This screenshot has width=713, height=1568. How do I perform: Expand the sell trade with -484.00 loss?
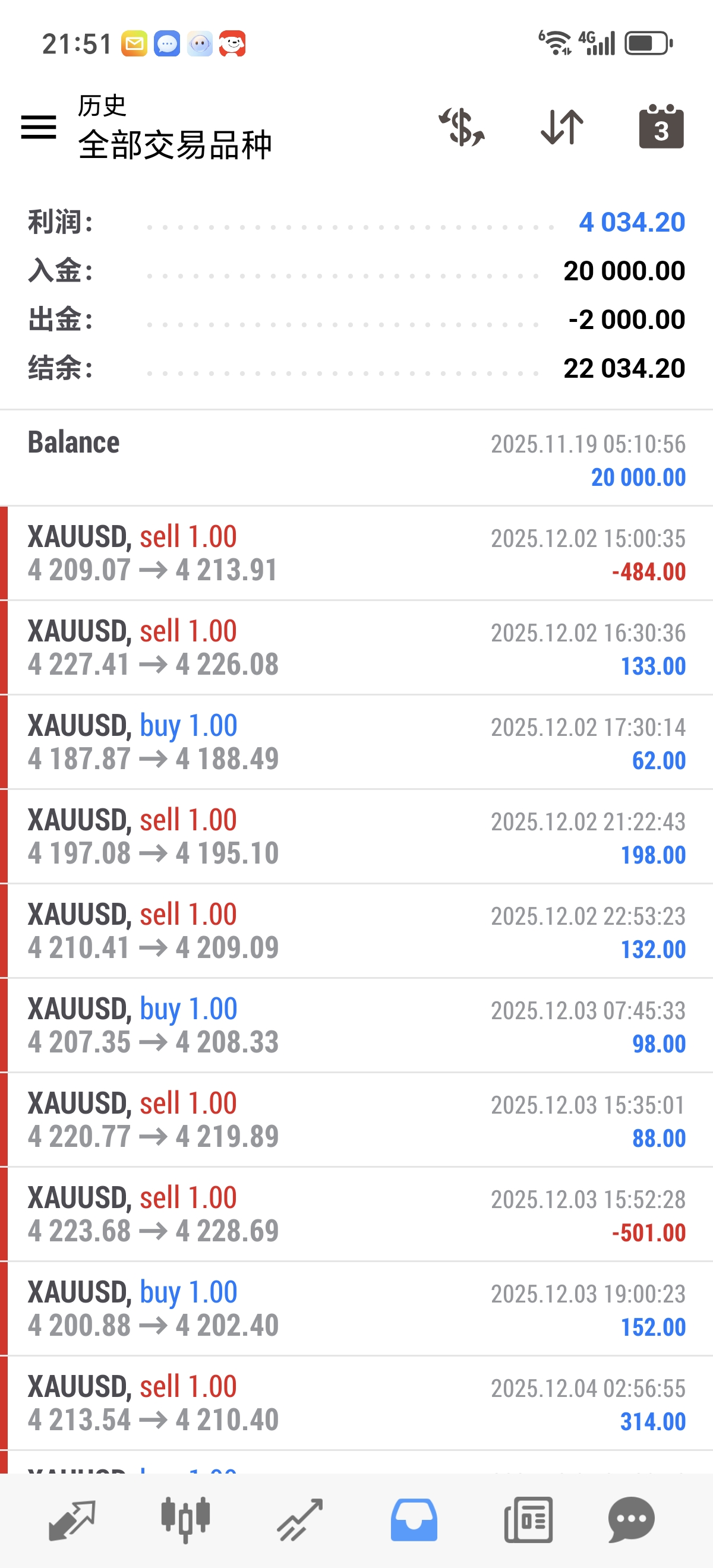[x=356, y=554]
